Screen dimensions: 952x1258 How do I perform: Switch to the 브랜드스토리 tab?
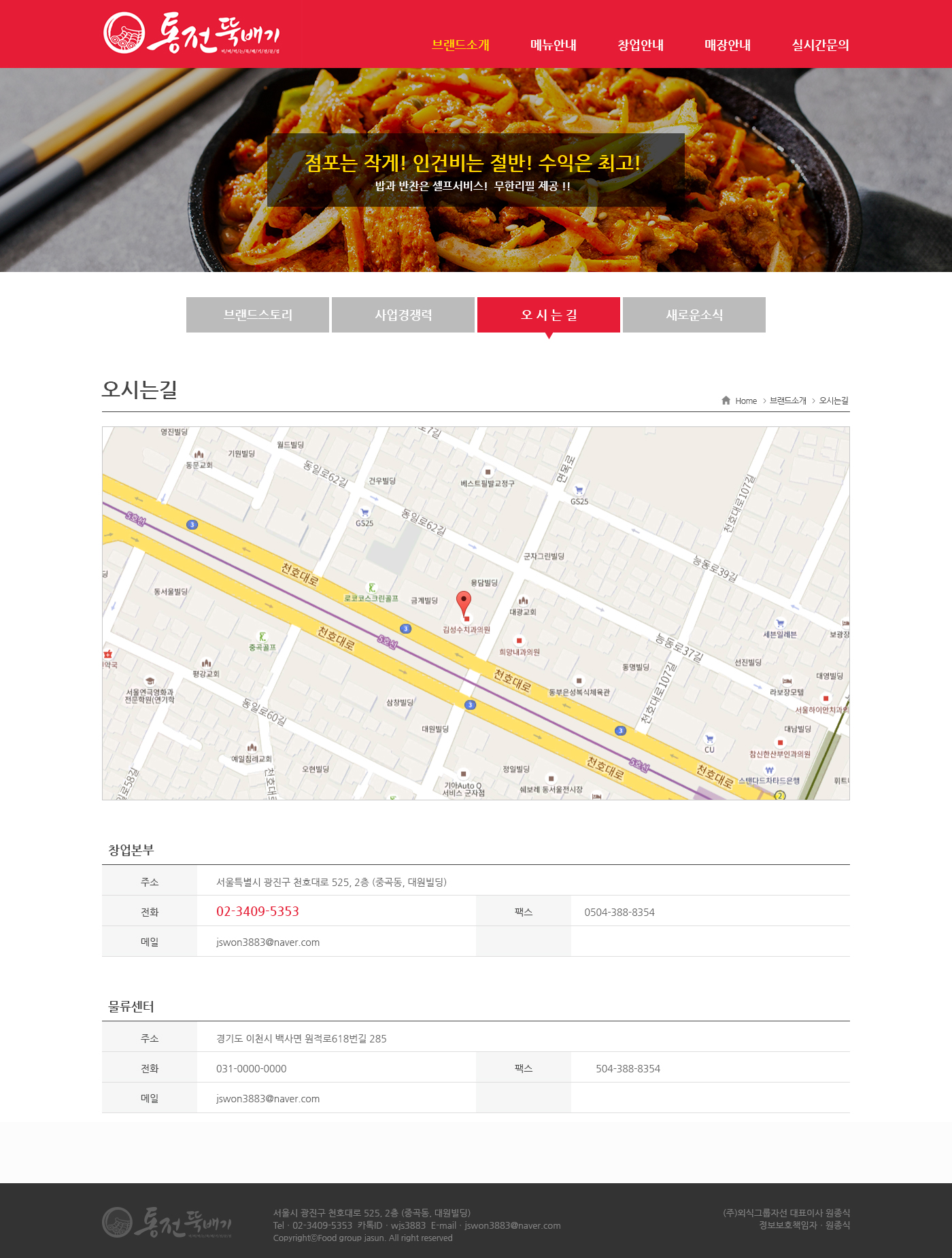[x=258, y=315]
